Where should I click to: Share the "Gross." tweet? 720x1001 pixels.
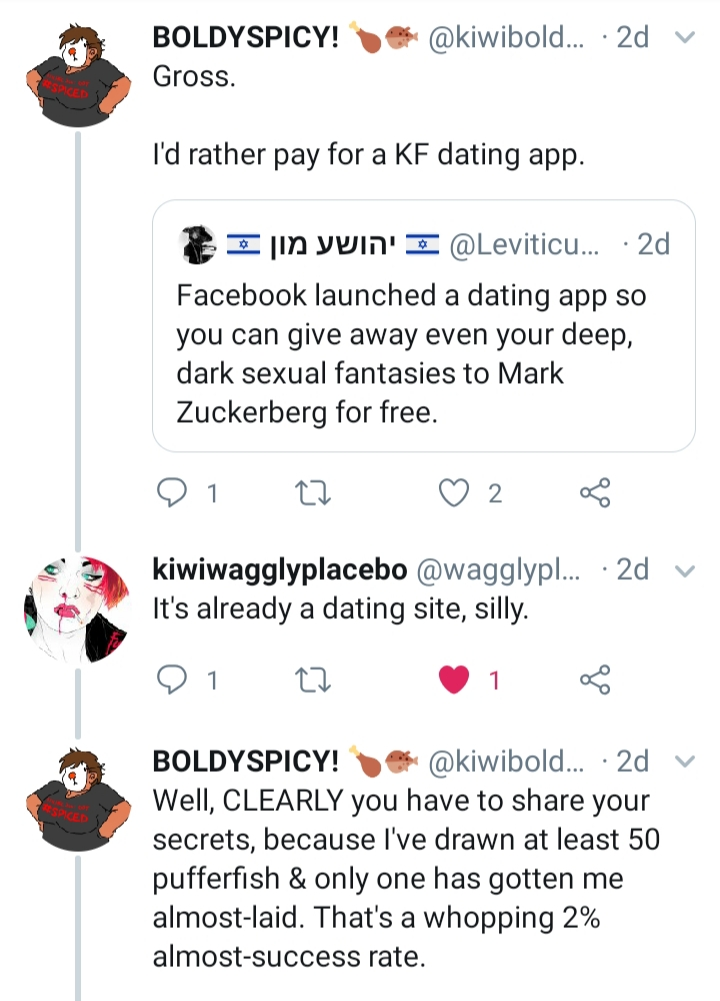pos(595,493)
